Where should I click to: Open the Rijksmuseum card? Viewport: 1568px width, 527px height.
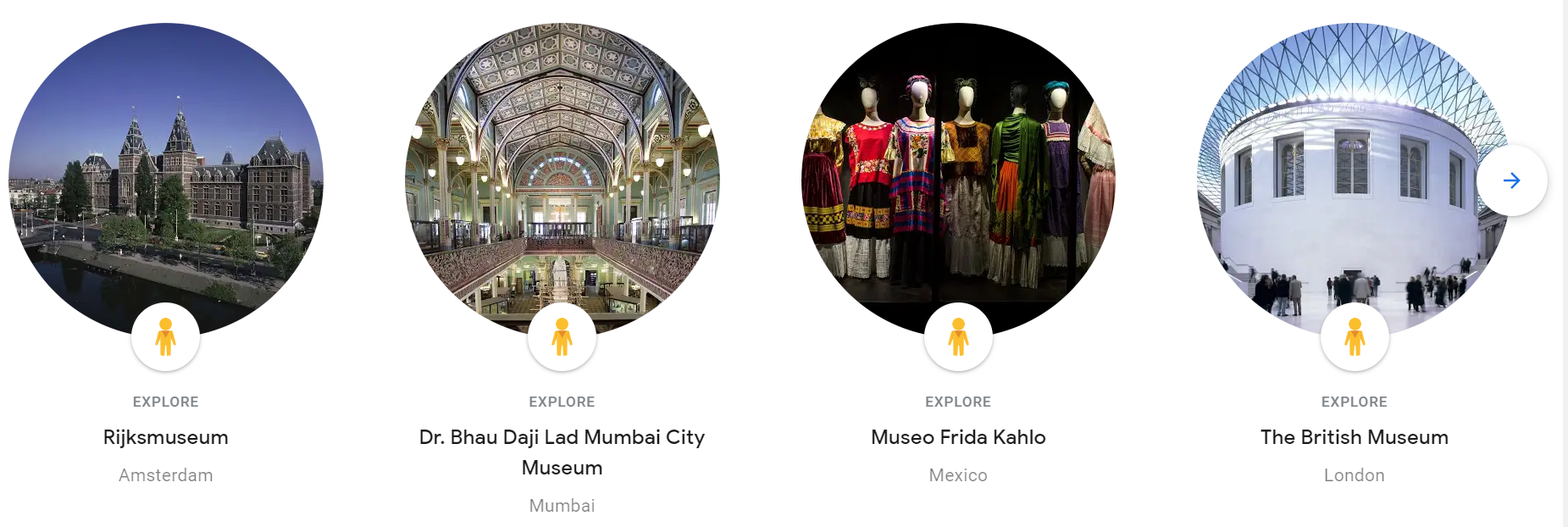click(x=165, y=437)
